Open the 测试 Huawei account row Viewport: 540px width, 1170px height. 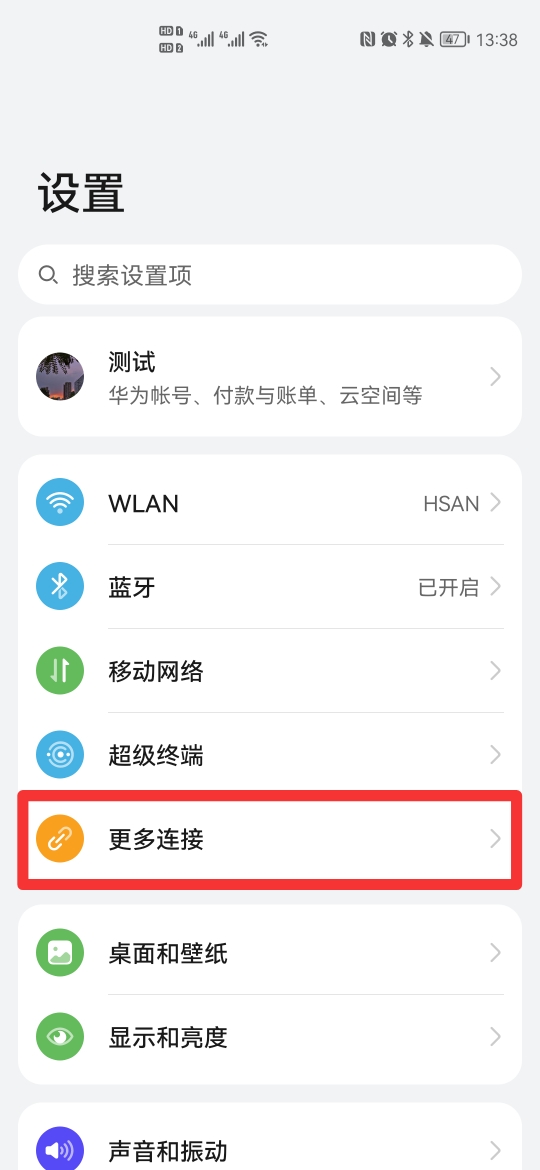pos(269,377)
